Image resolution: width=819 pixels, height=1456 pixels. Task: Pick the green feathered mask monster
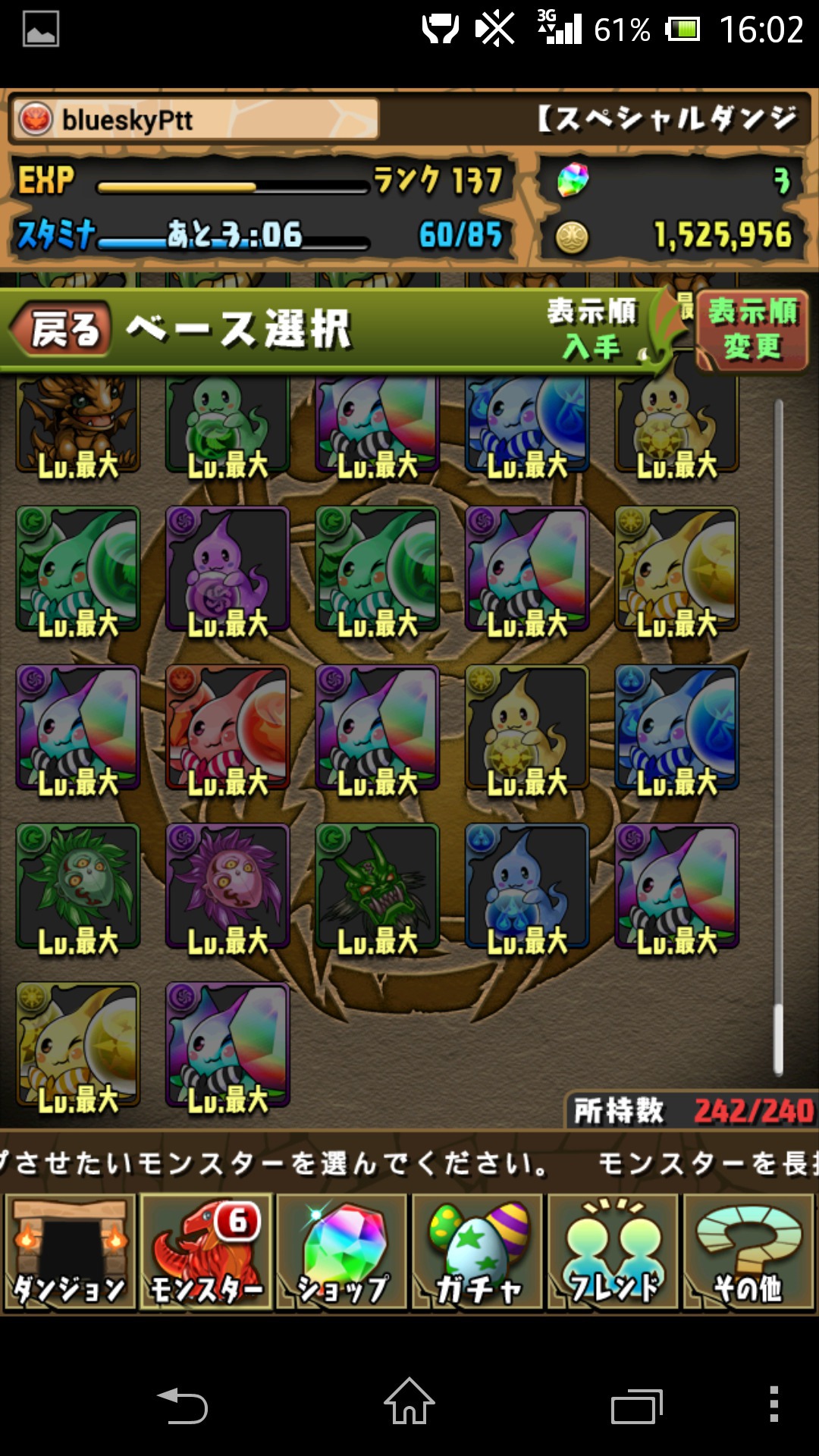tap(78, 887)
